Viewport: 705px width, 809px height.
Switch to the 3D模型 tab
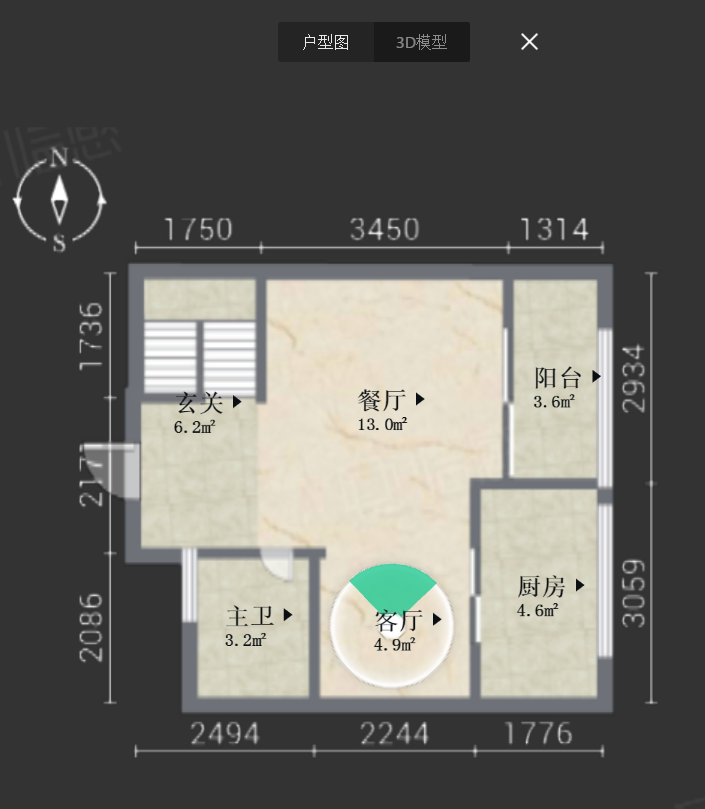pyautogui.click(x=421, y=42)
